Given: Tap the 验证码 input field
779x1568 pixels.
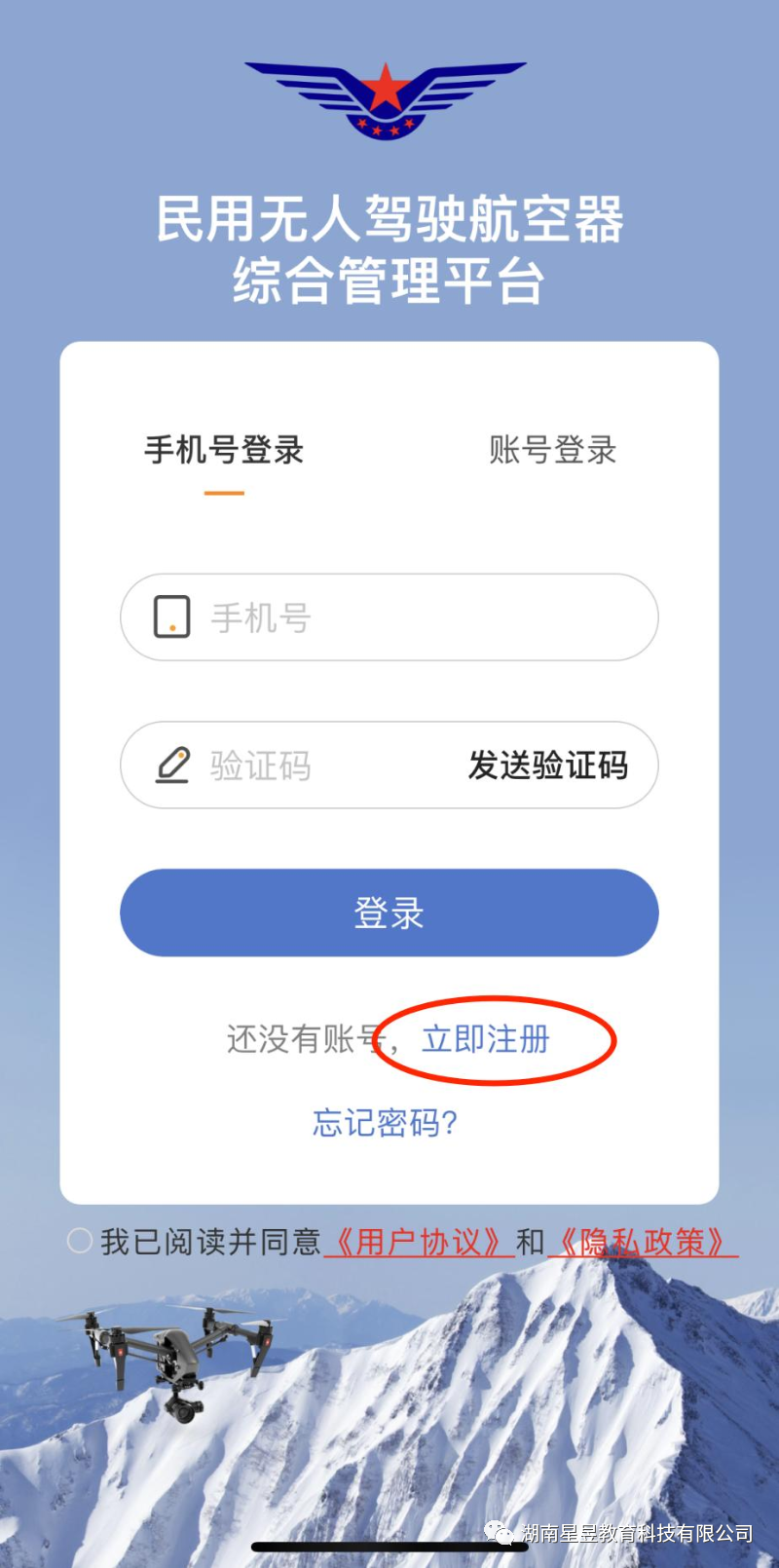Looking at the screenshot, I should click(x=312, y=765).
